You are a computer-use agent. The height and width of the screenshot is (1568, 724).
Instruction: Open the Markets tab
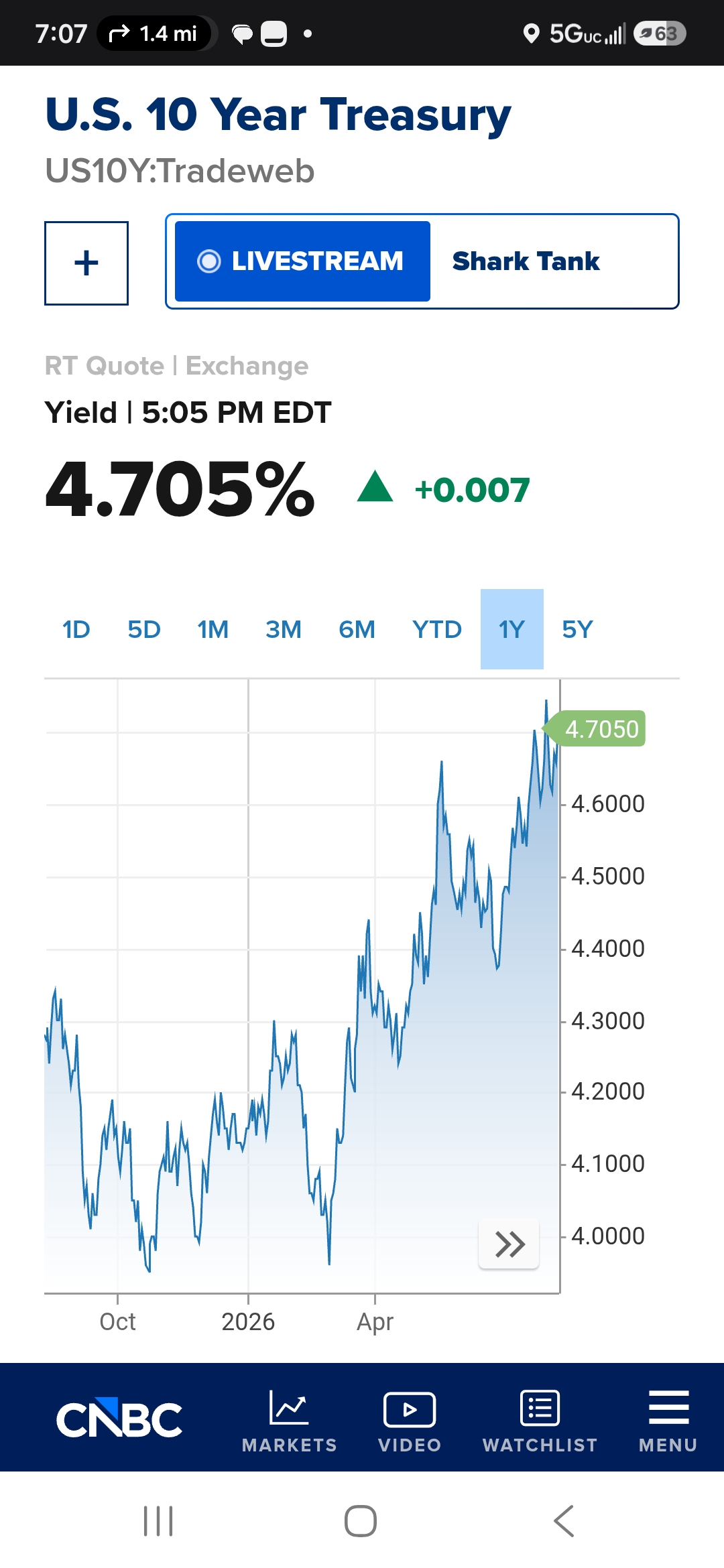click(x=289, y=1419)
